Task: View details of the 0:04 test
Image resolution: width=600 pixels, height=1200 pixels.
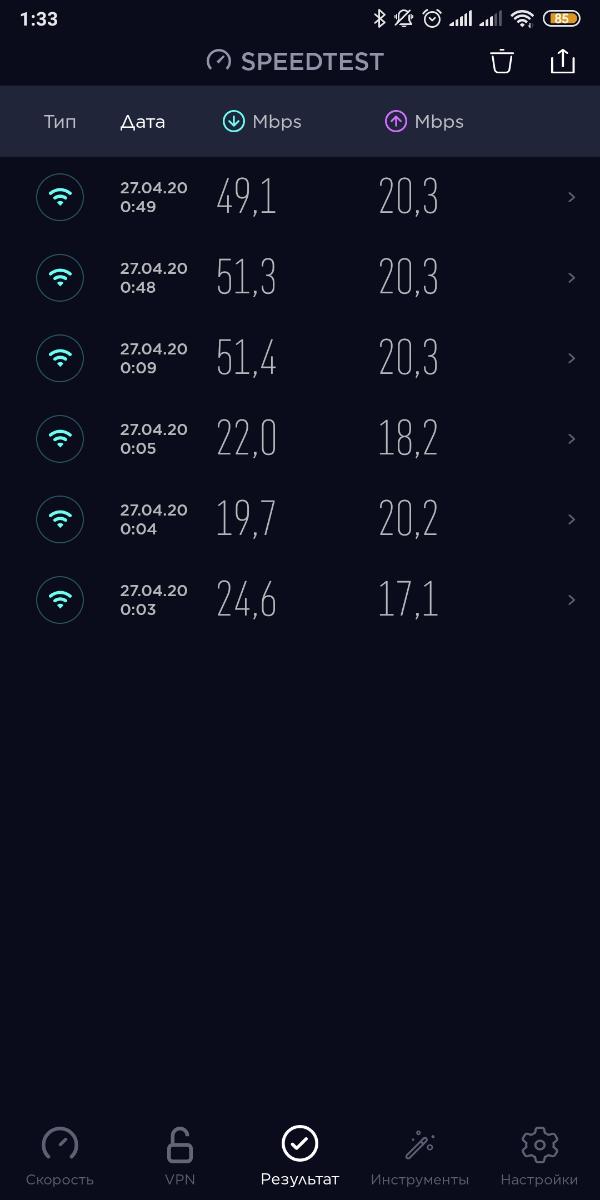Action: tap(300, 519)
